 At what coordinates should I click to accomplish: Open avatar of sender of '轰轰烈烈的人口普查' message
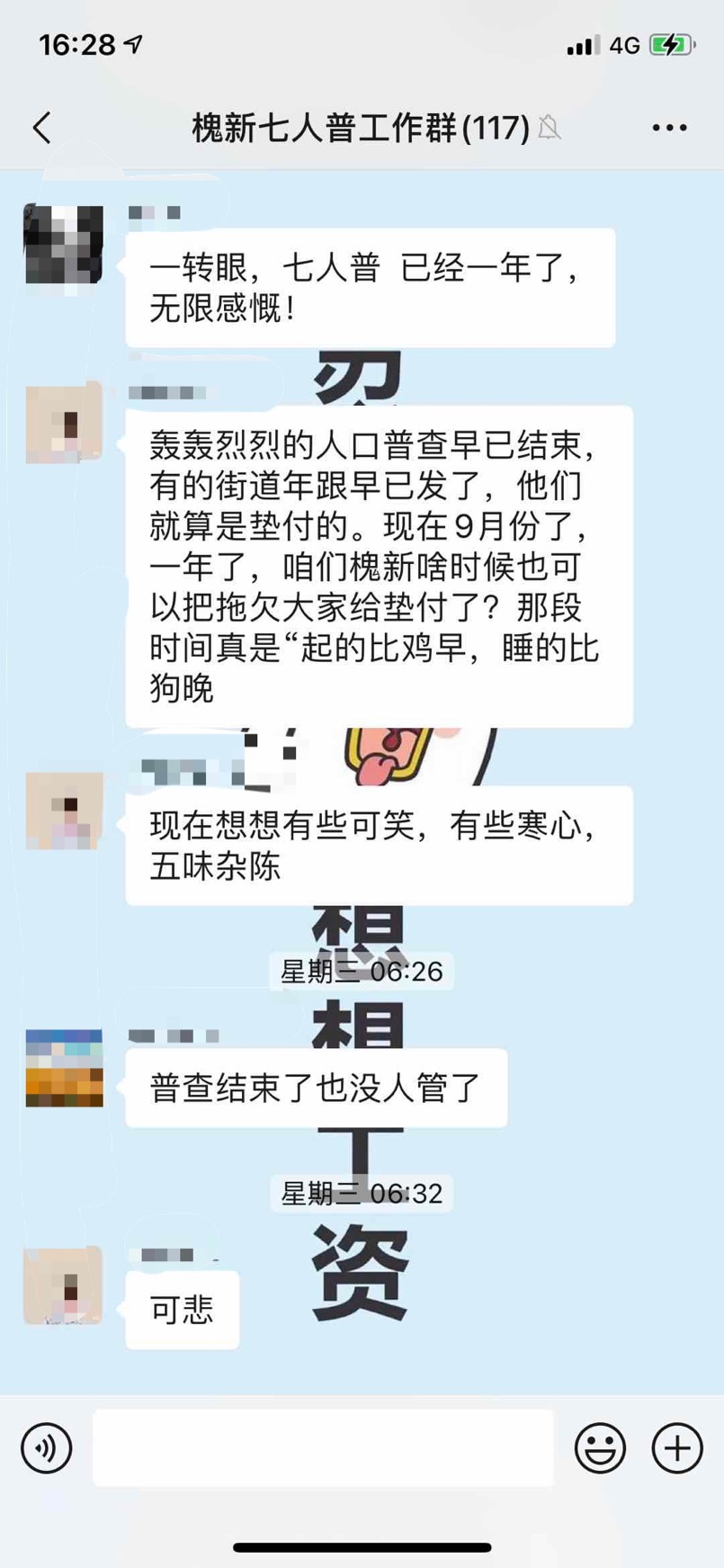[63, 424]
